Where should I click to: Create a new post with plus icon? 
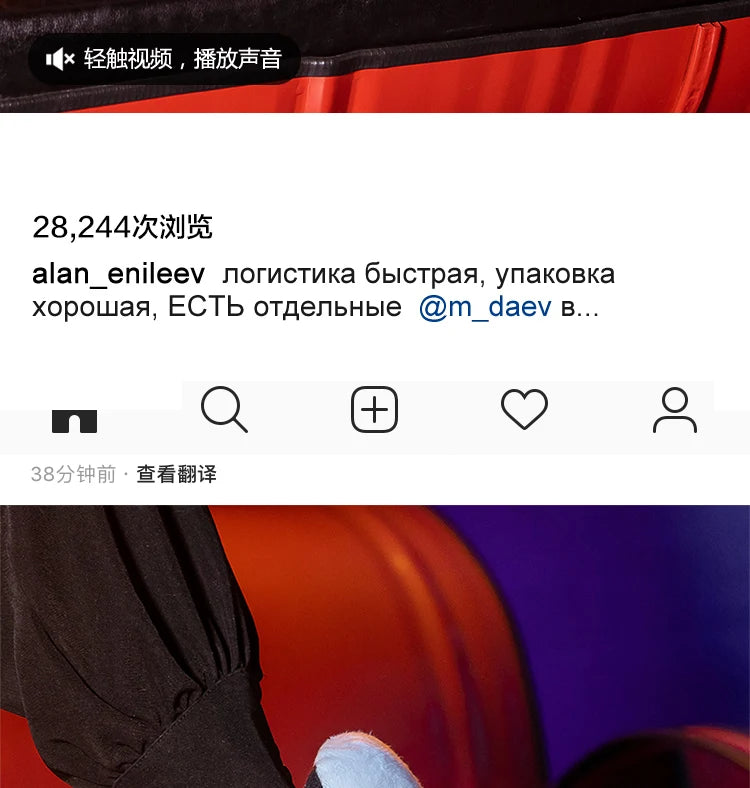tap(375, 410)
